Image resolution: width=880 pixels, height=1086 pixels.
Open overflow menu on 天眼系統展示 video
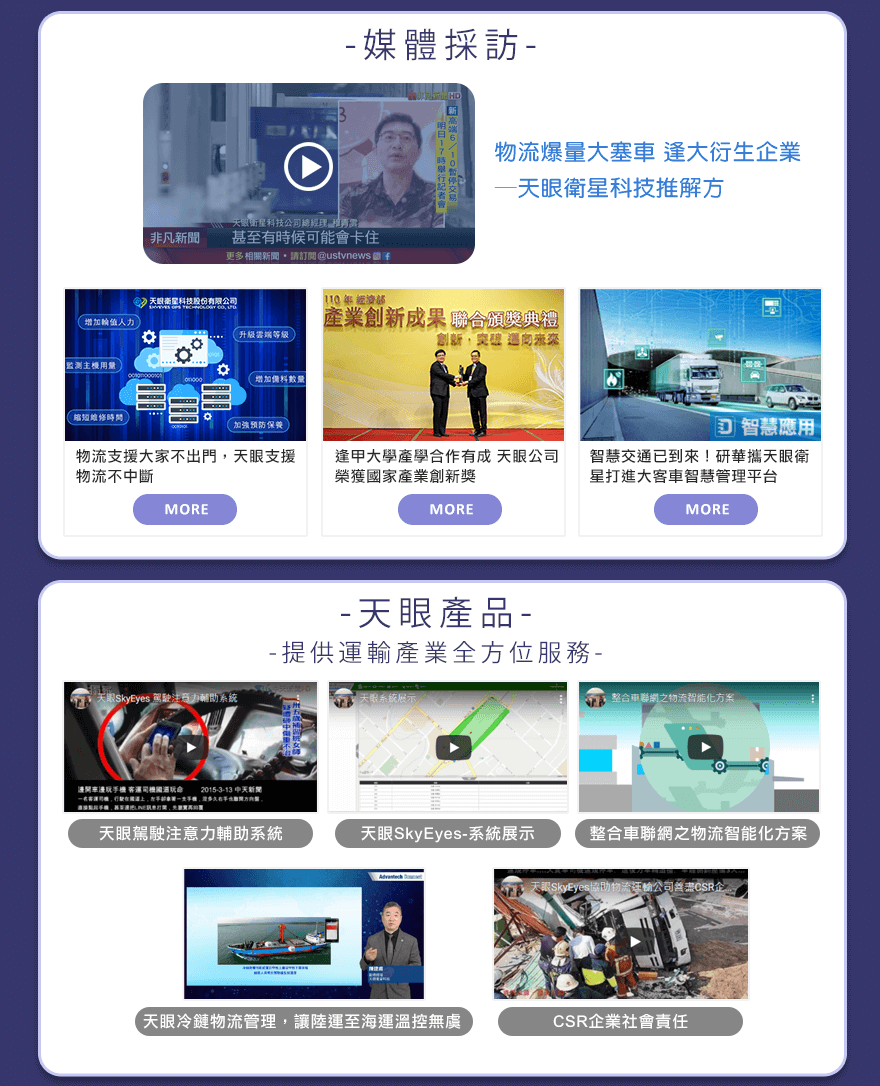coord(562,697)
